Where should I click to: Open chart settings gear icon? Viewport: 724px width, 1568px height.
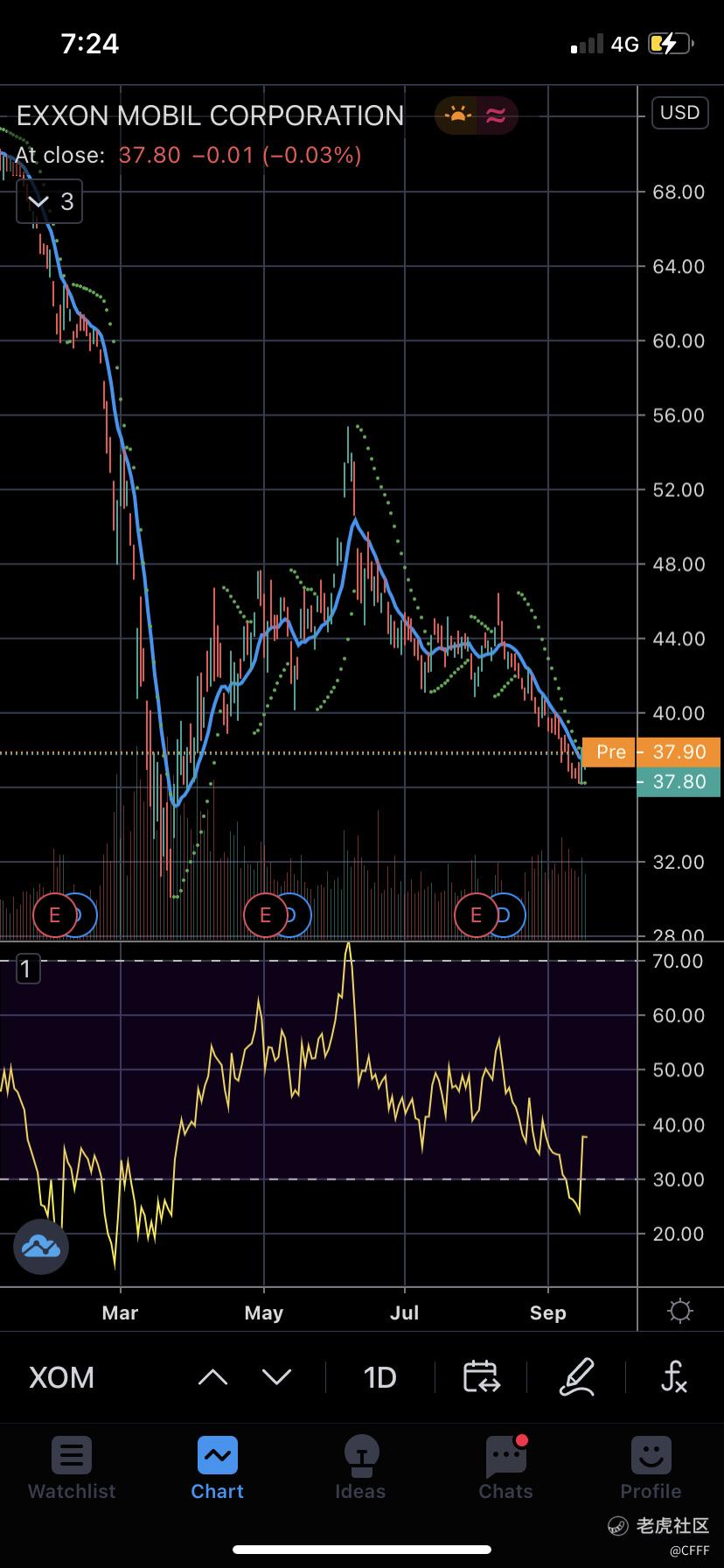point(679,1311)
